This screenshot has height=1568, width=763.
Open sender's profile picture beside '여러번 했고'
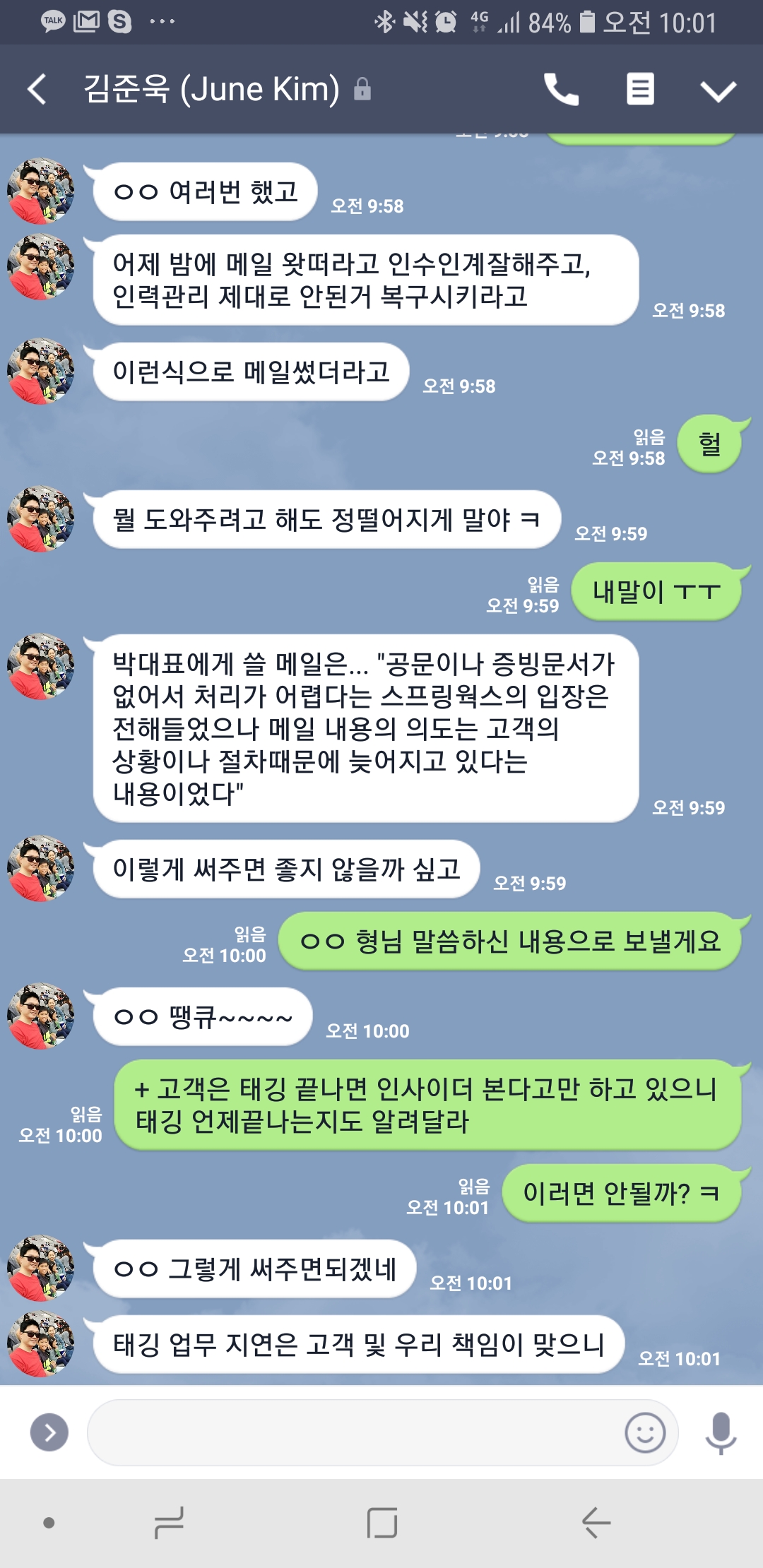40,191
